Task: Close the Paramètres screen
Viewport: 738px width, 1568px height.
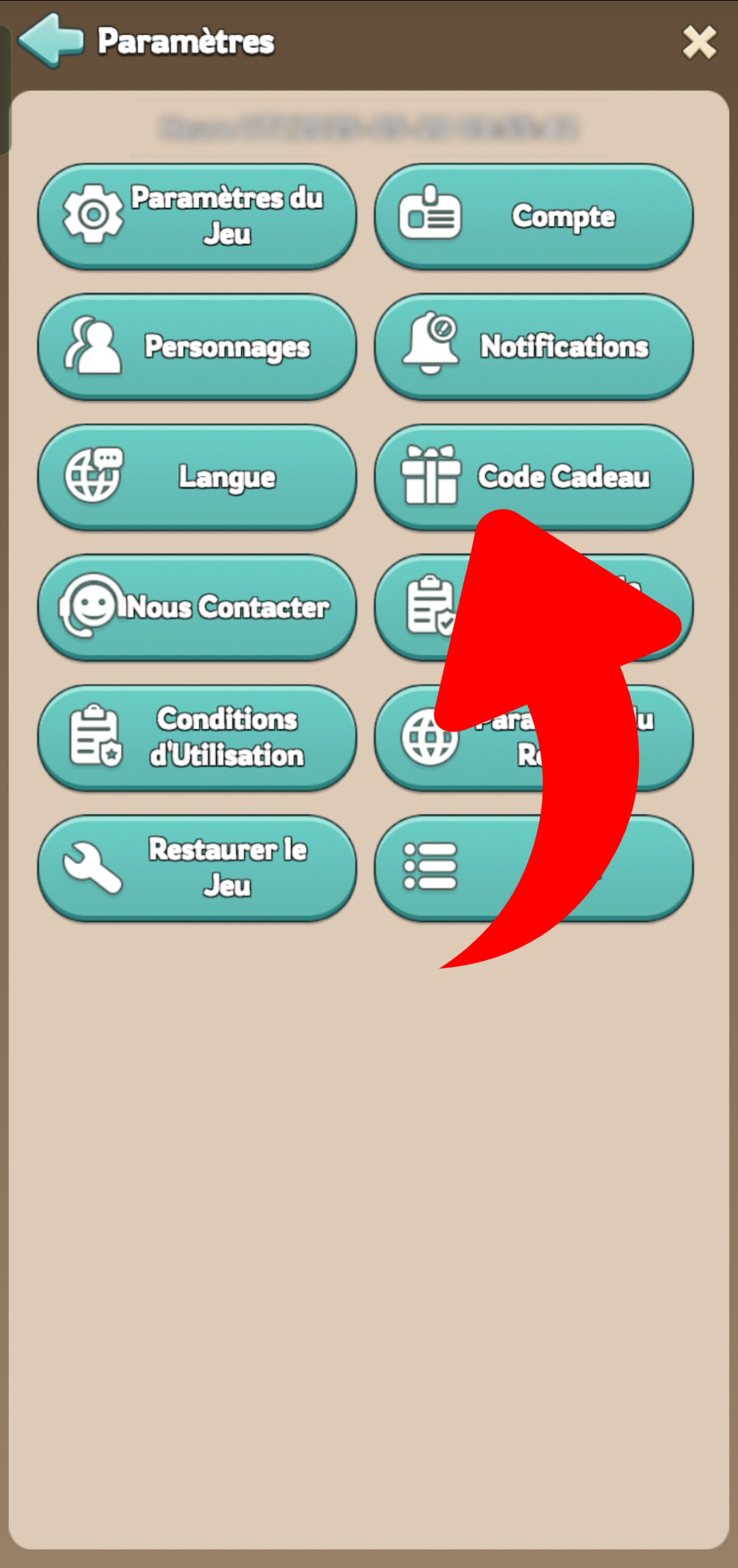Action: (699, 42)
